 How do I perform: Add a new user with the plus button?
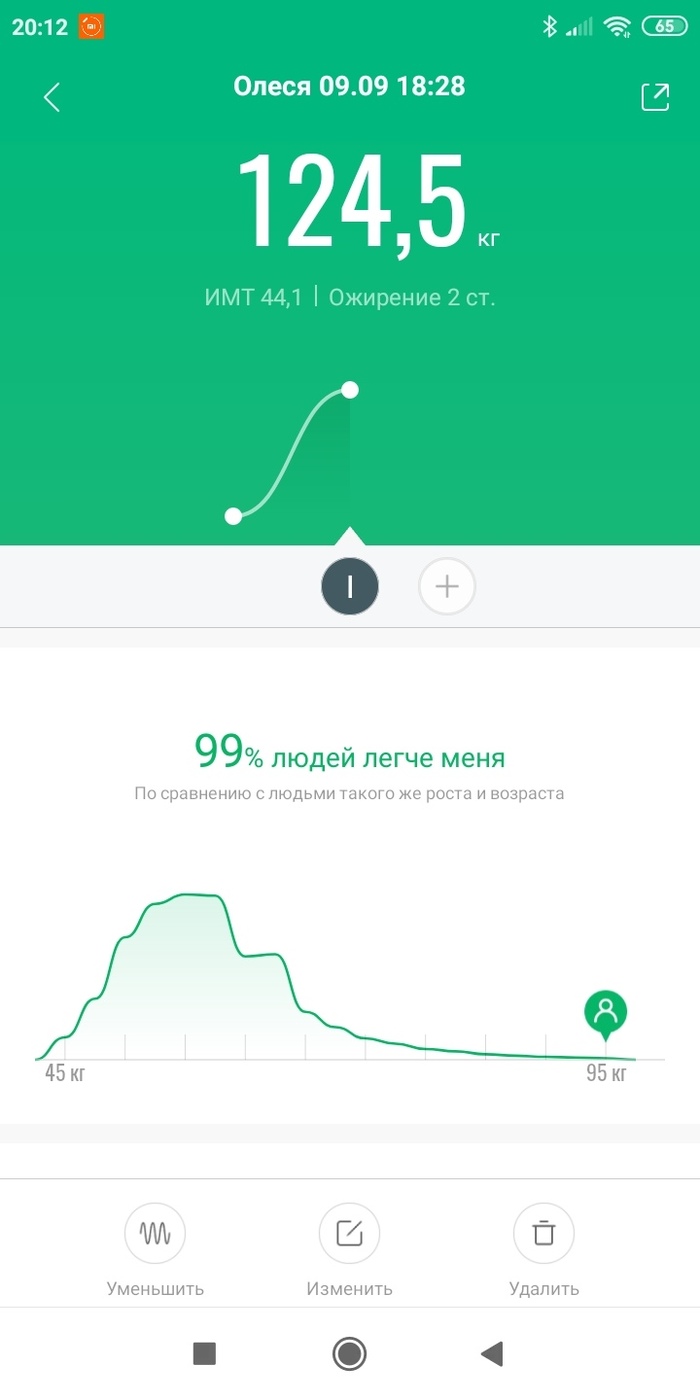[x=447, y=586]
